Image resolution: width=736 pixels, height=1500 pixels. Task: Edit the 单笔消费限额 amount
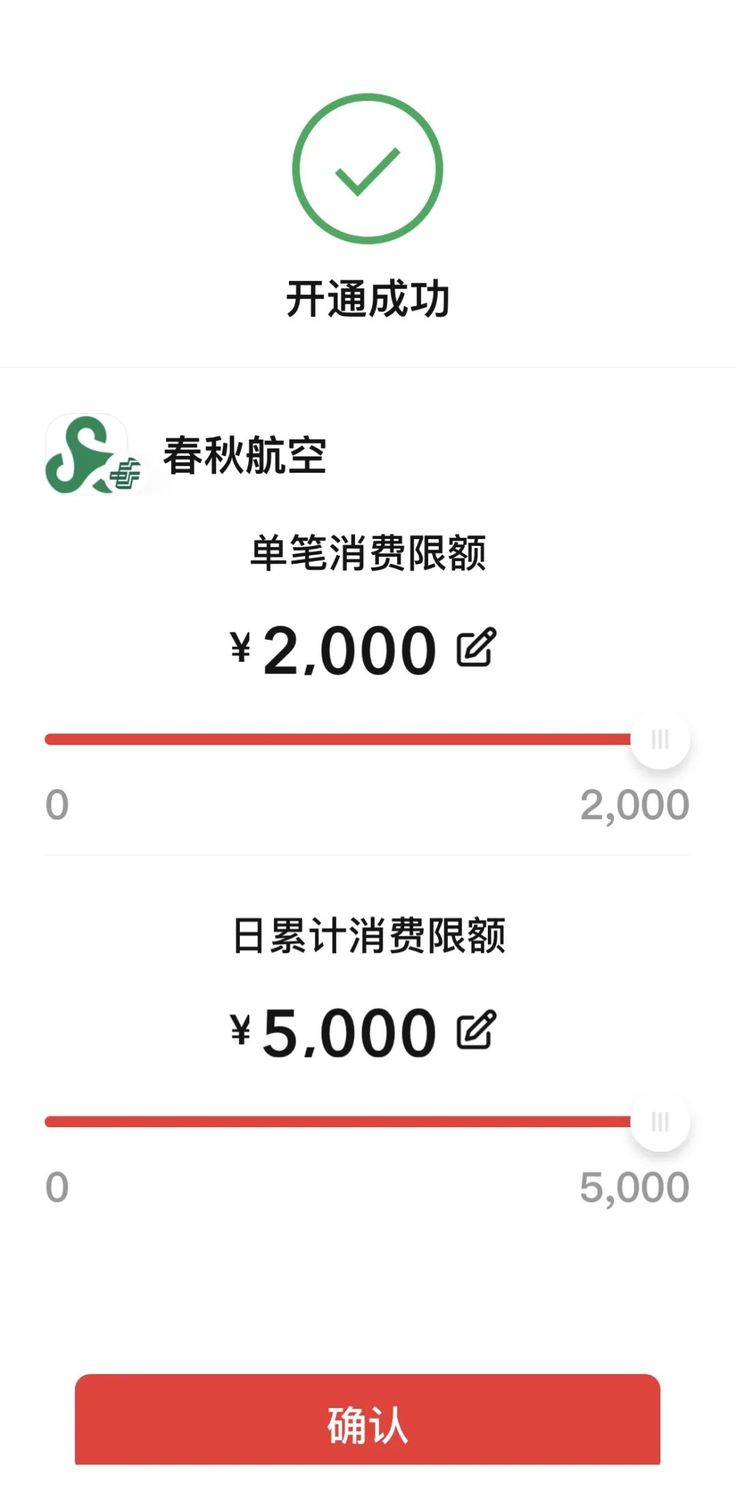476,648
